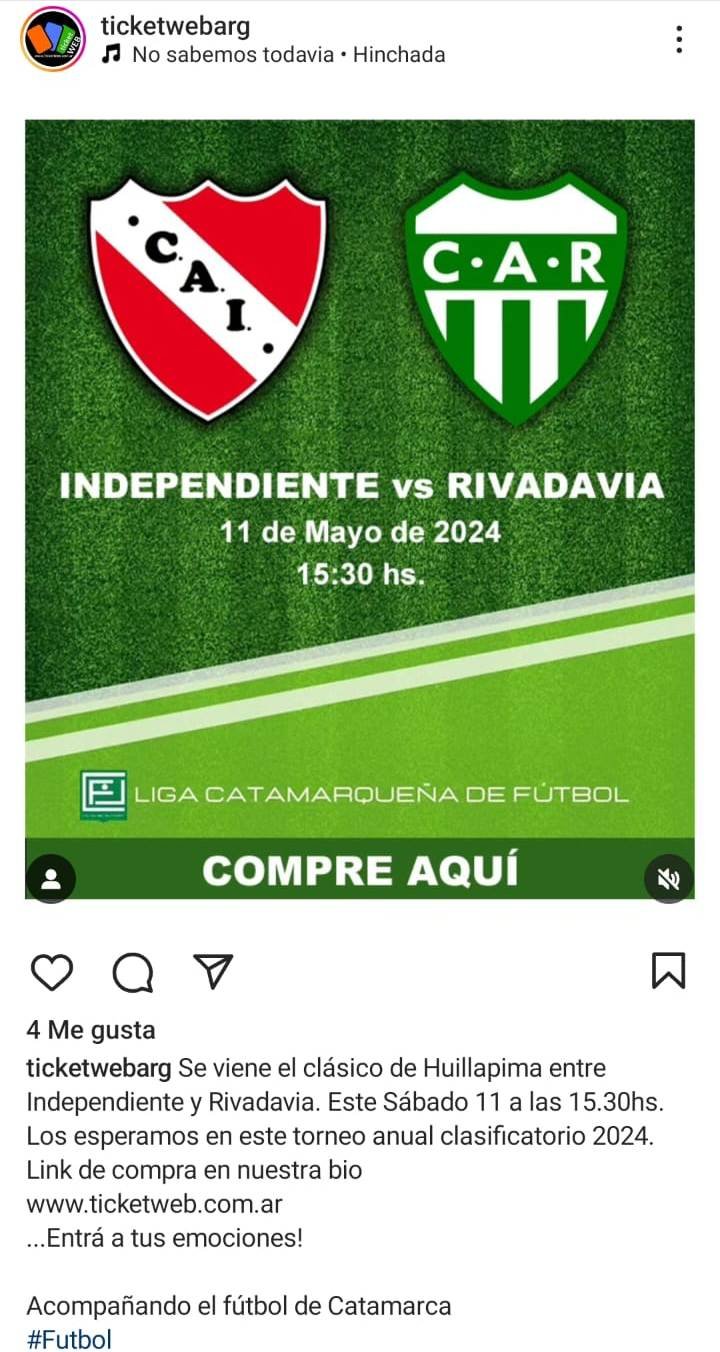
Task: Open the ticketwebarg username in the post header
Action: 175,25
